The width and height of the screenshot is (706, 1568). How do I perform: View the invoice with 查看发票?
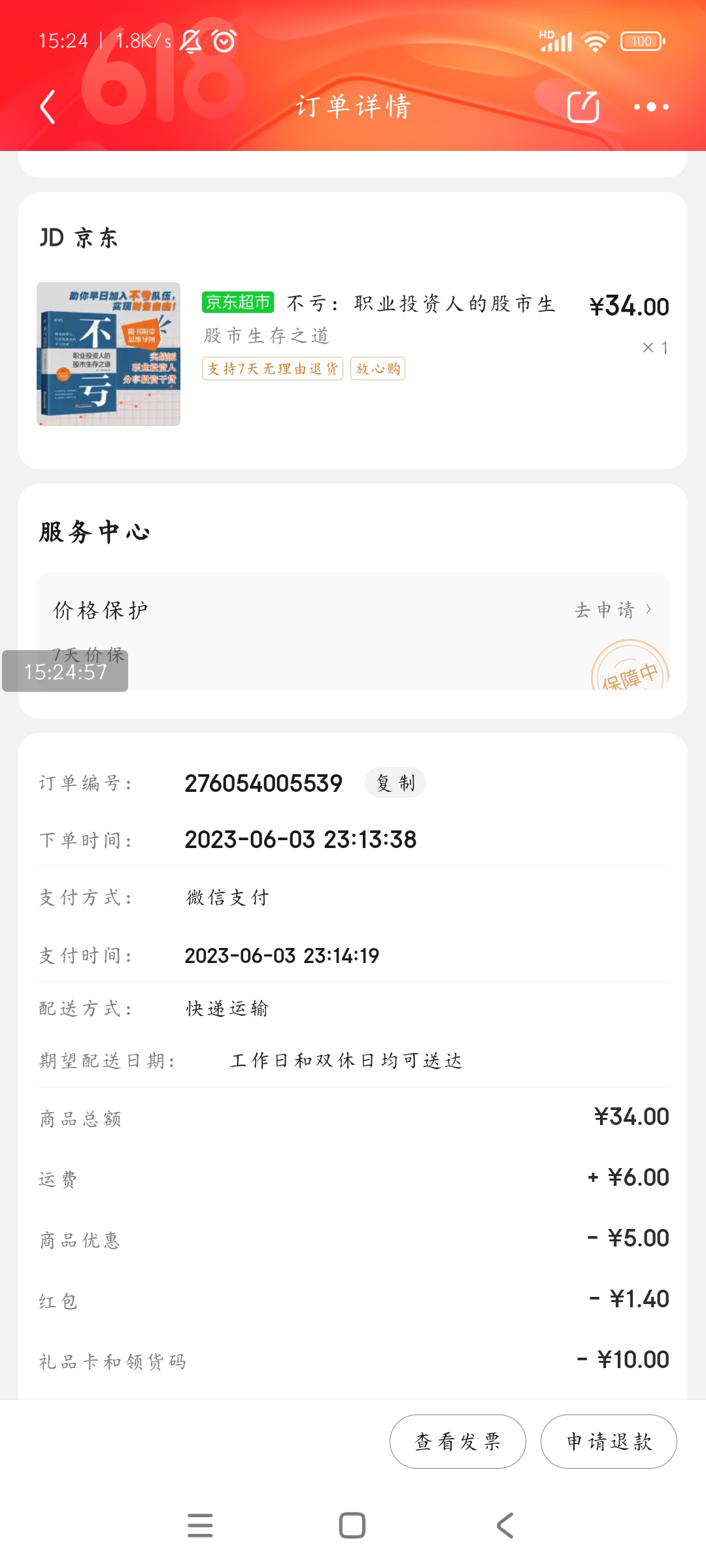pyautogui.click(x=458, y=1441)
